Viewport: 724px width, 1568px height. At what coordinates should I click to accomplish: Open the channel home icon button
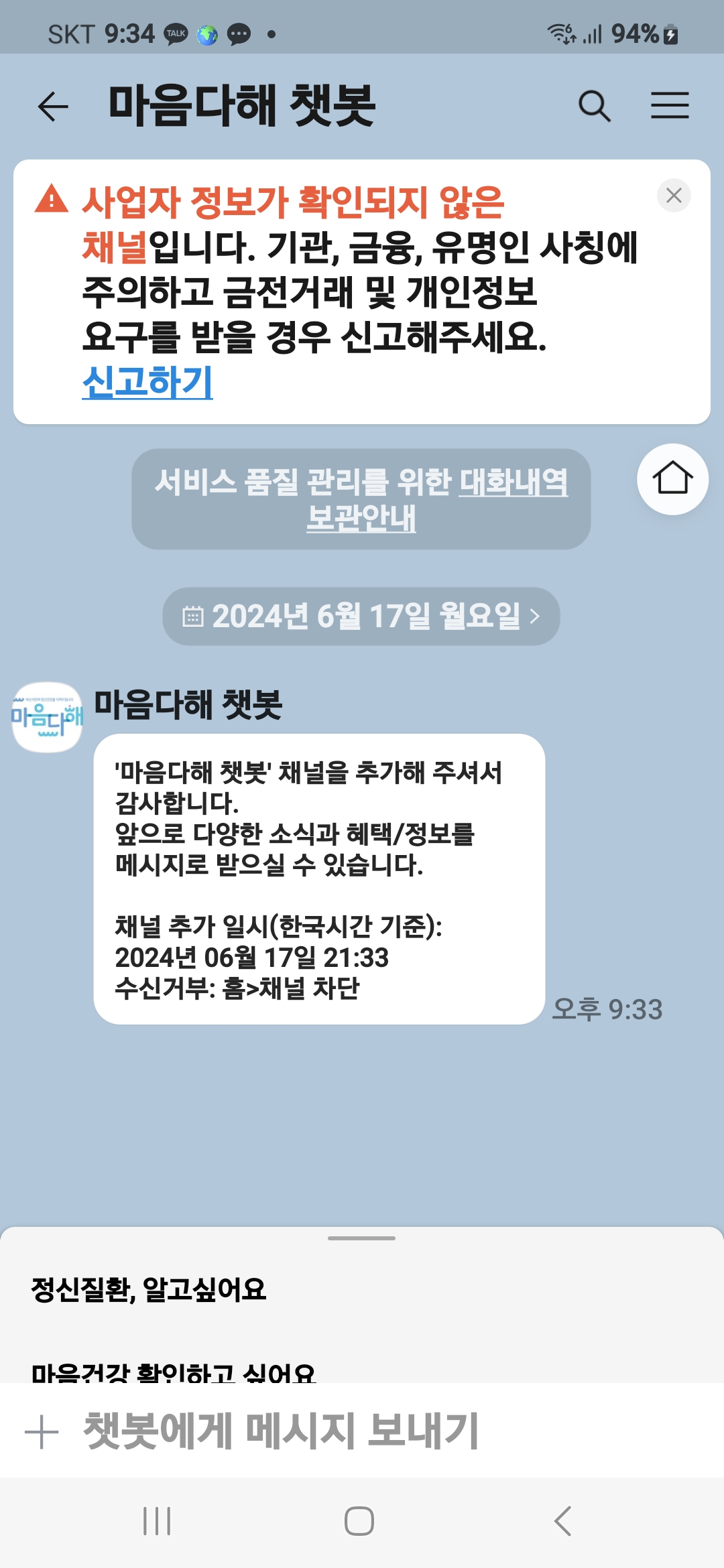[672, 479]
